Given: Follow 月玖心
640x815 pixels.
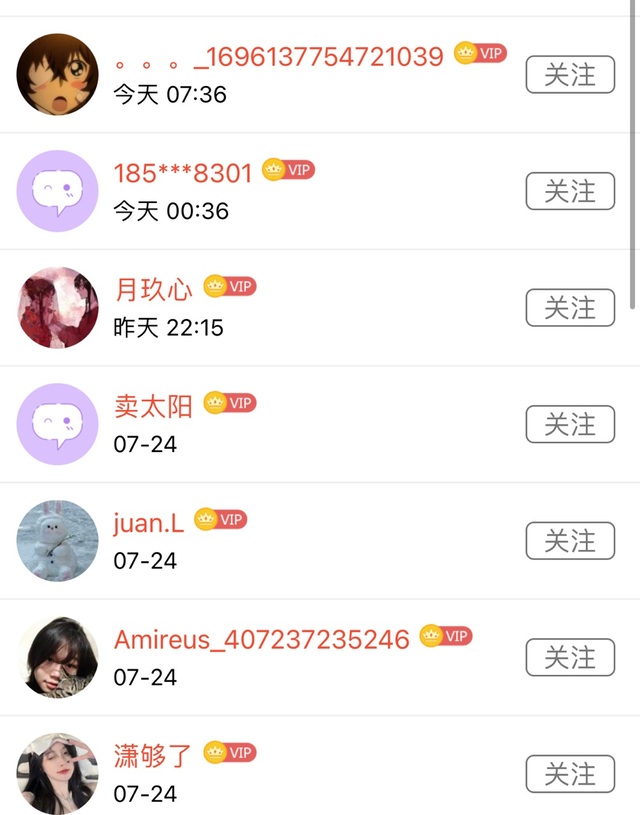Looking at the screenshot, I should [569, 308].
